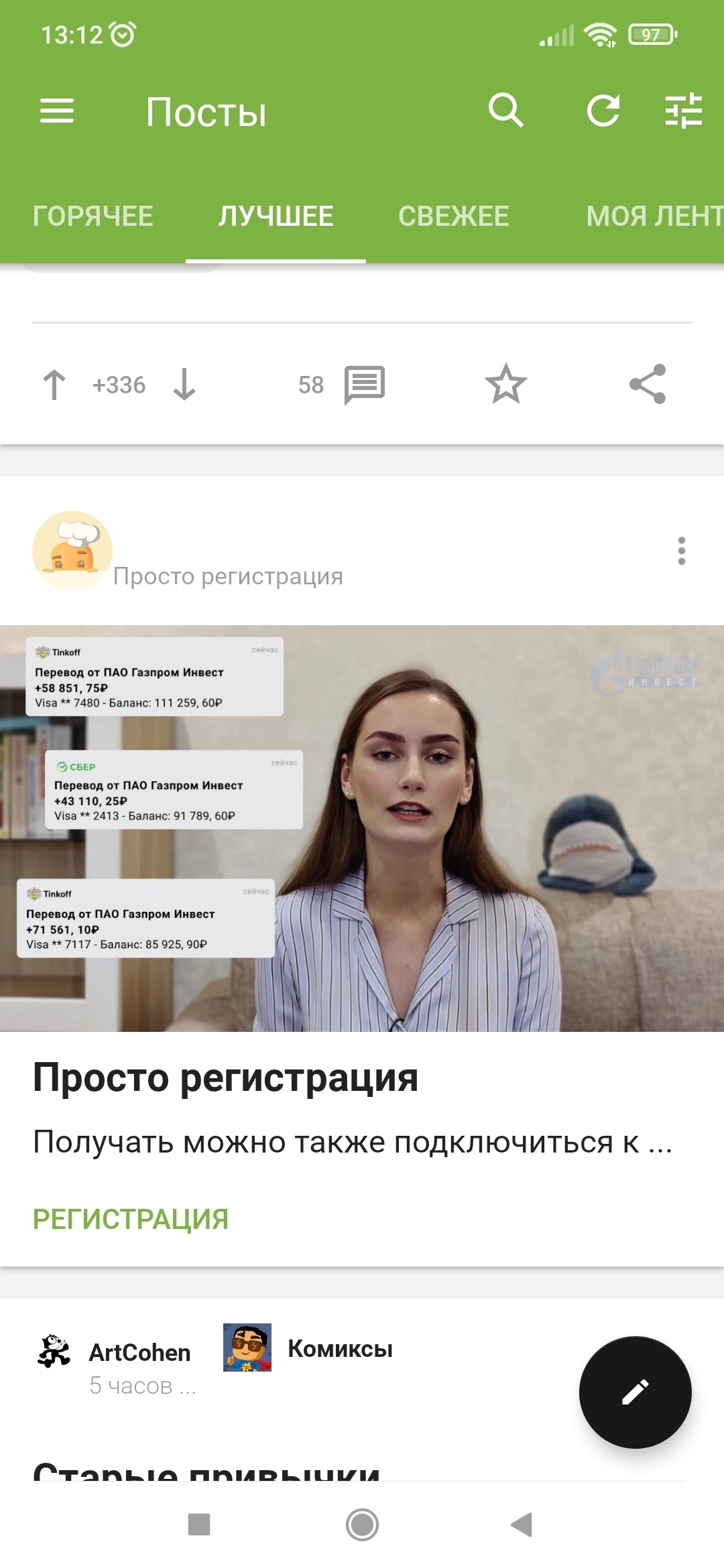Share the +336 post

pyautogui.click(x=648, y=384)
